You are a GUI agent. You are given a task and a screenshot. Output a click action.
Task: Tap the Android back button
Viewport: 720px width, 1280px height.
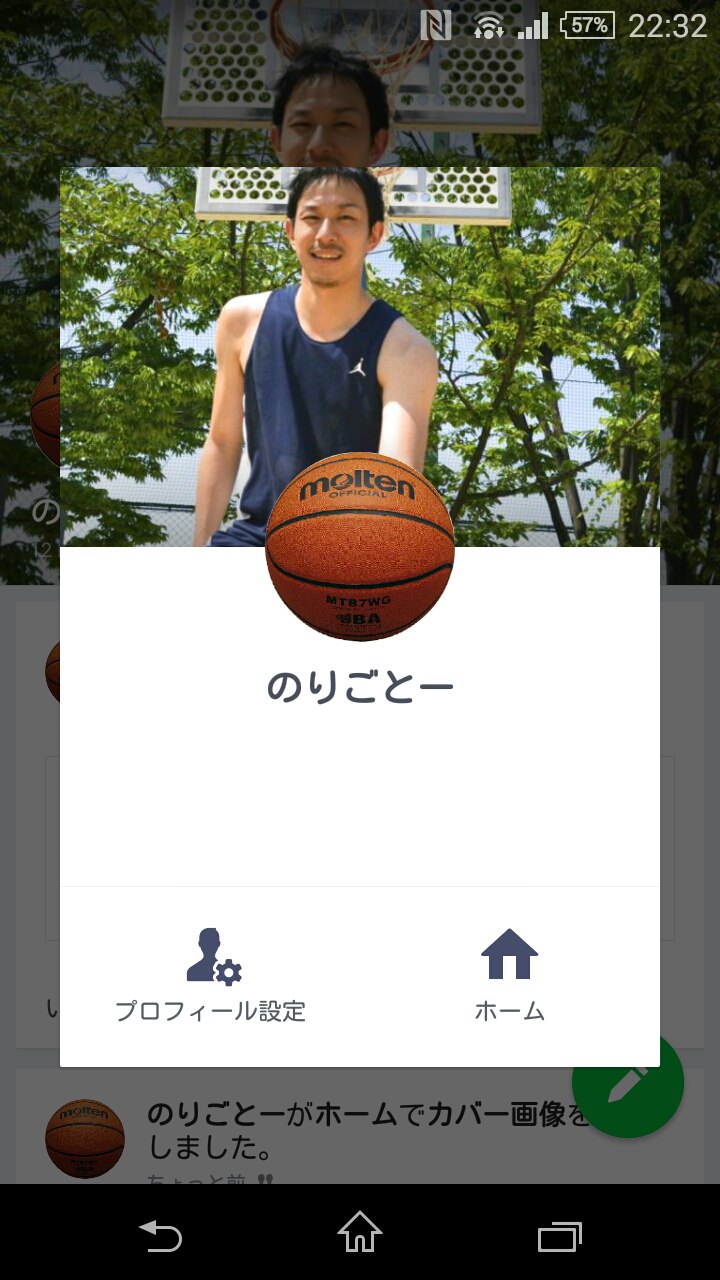pos(160,1236)
